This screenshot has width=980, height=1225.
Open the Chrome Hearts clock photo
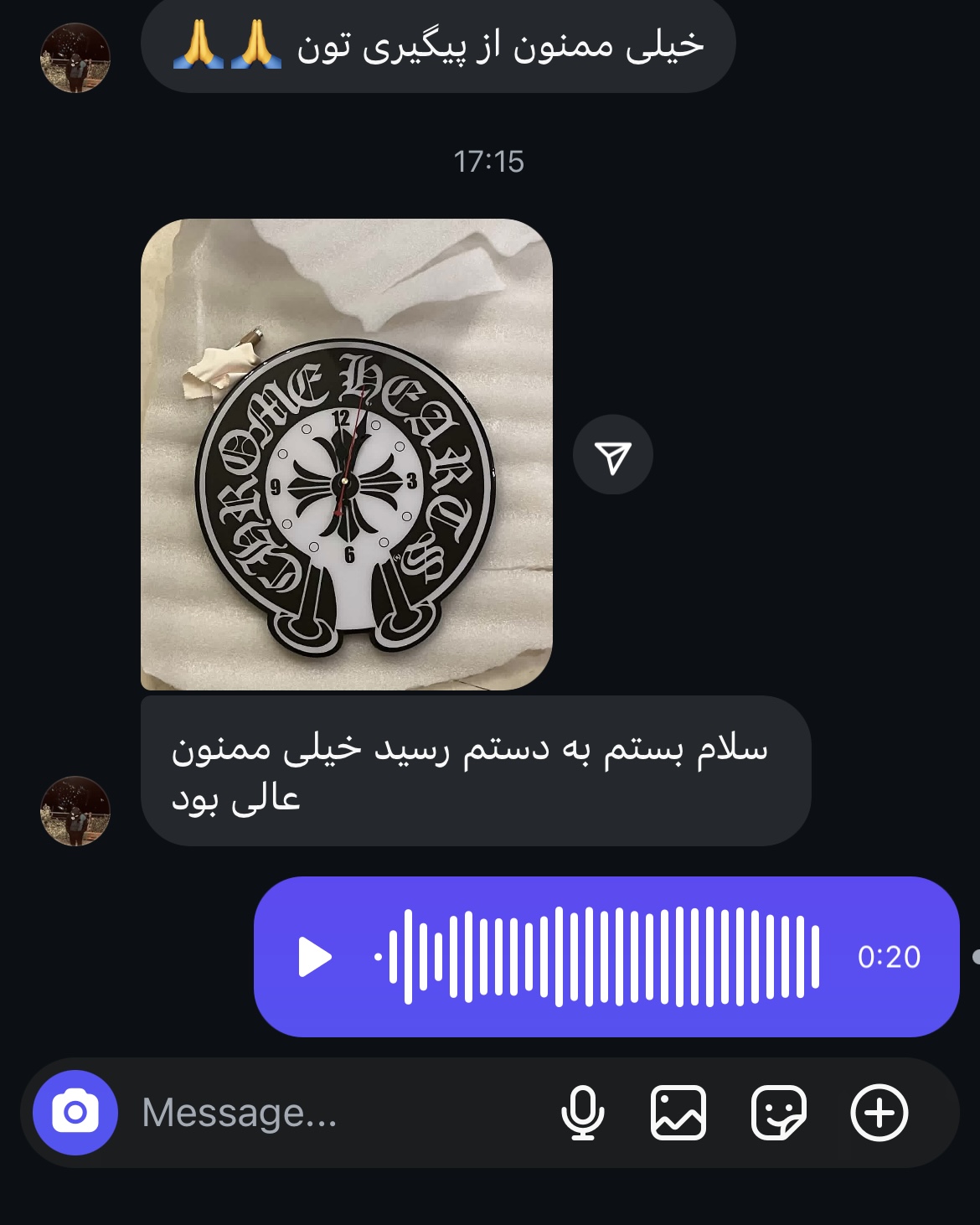click(x=346, y=454)
